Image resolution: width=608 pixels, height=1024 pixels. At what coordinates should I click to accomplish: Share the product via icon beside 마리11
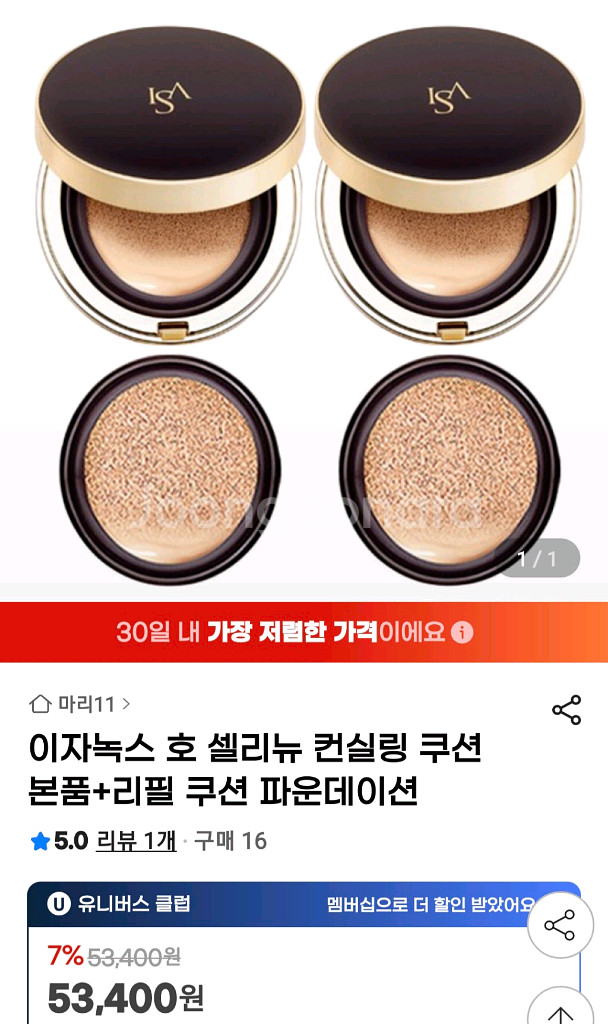click(566, 710)
